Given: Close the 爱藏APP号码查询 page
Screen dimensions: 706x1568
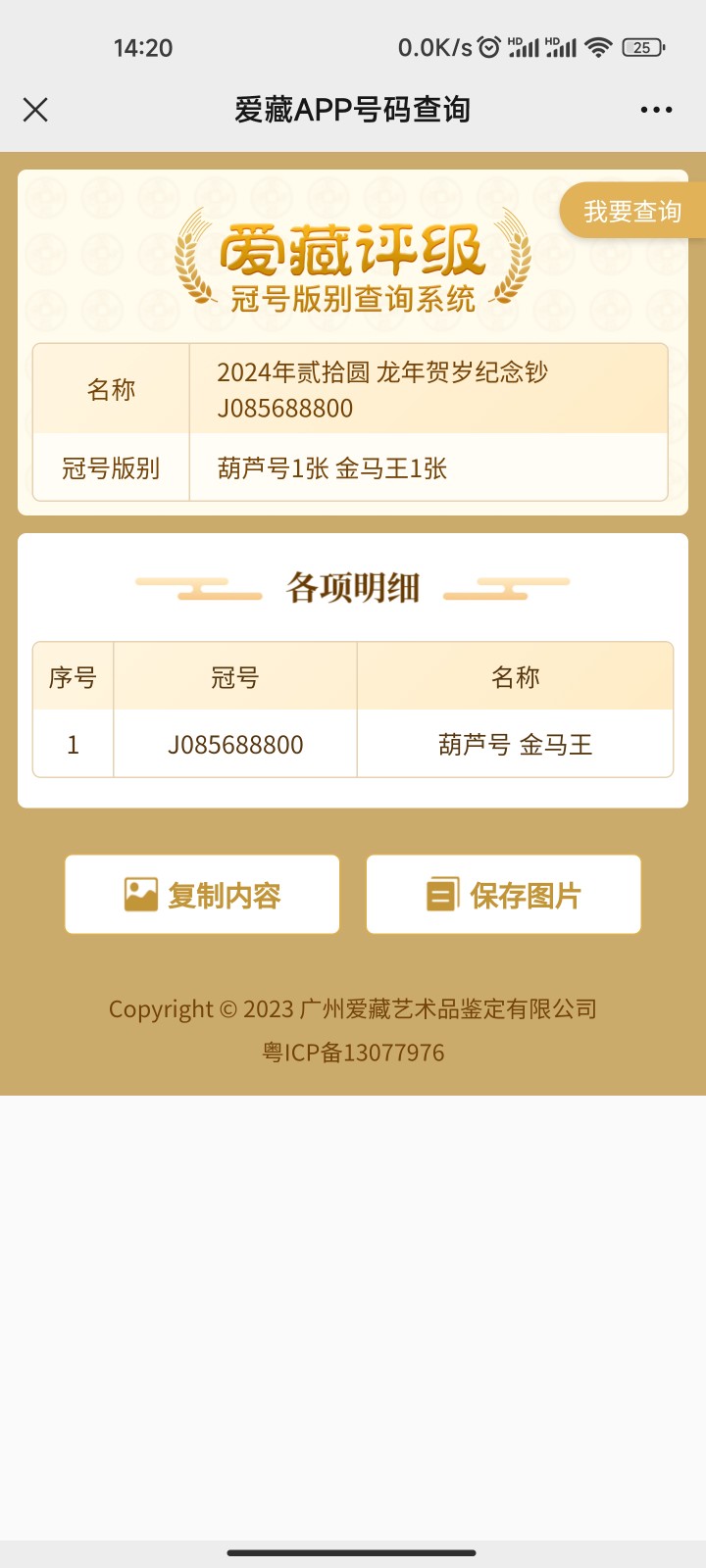Looking at the screenshot, I should click(x=35, y=110).
